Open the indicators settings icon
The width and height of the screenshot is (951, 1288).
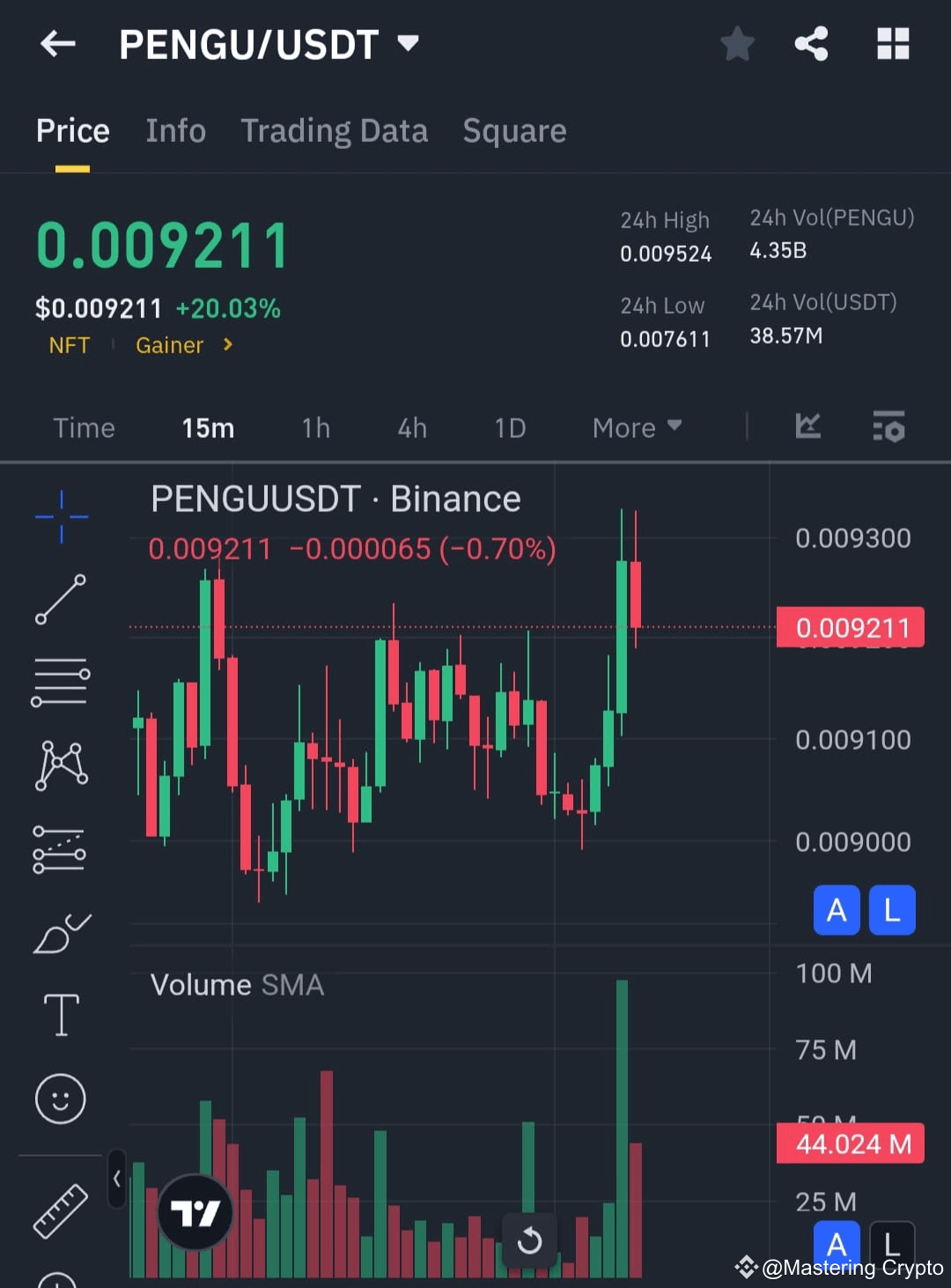click(x=888, y=427)
